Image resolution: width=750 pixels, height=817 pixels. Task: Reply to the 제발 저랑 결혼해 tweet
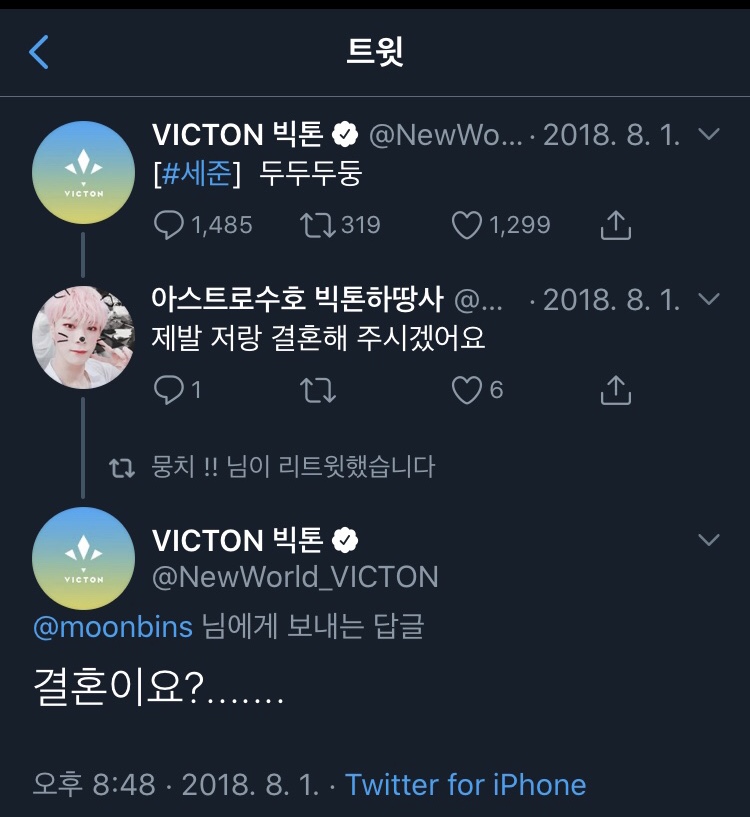click(x=168, y=390)
